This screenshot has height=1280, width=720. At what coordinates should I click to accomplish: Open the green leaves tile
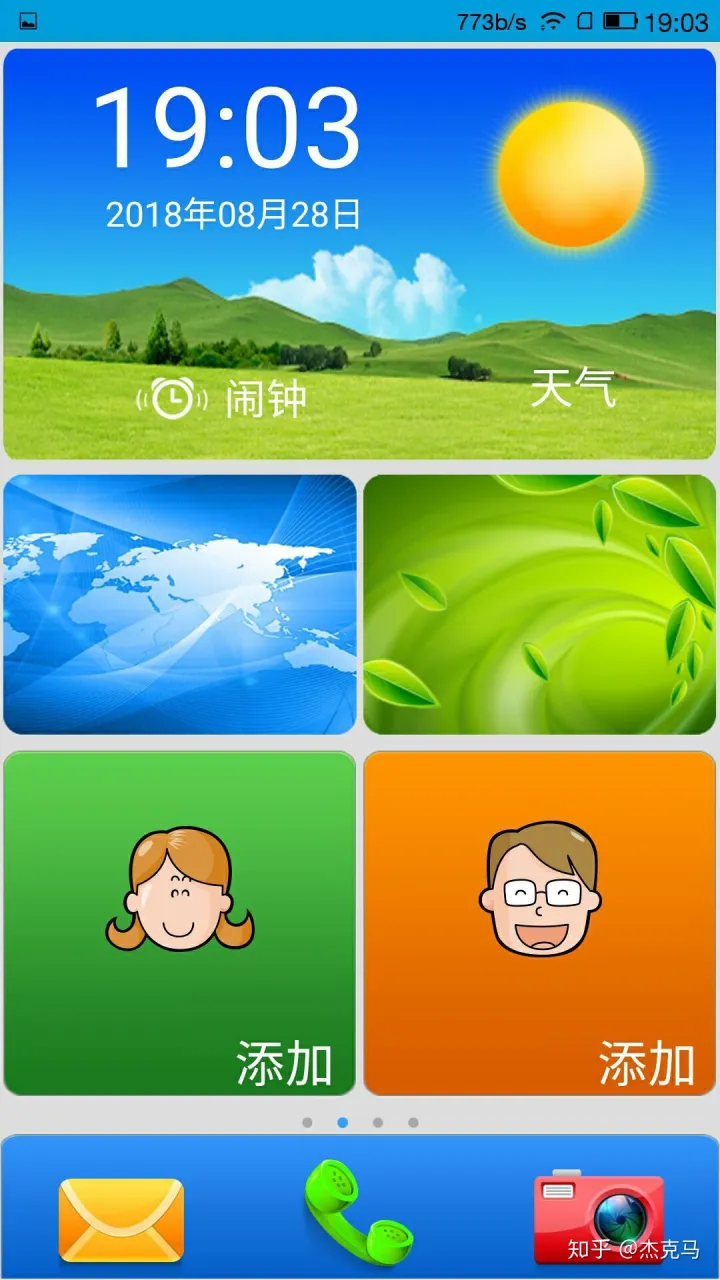click(x=540, y=604)
